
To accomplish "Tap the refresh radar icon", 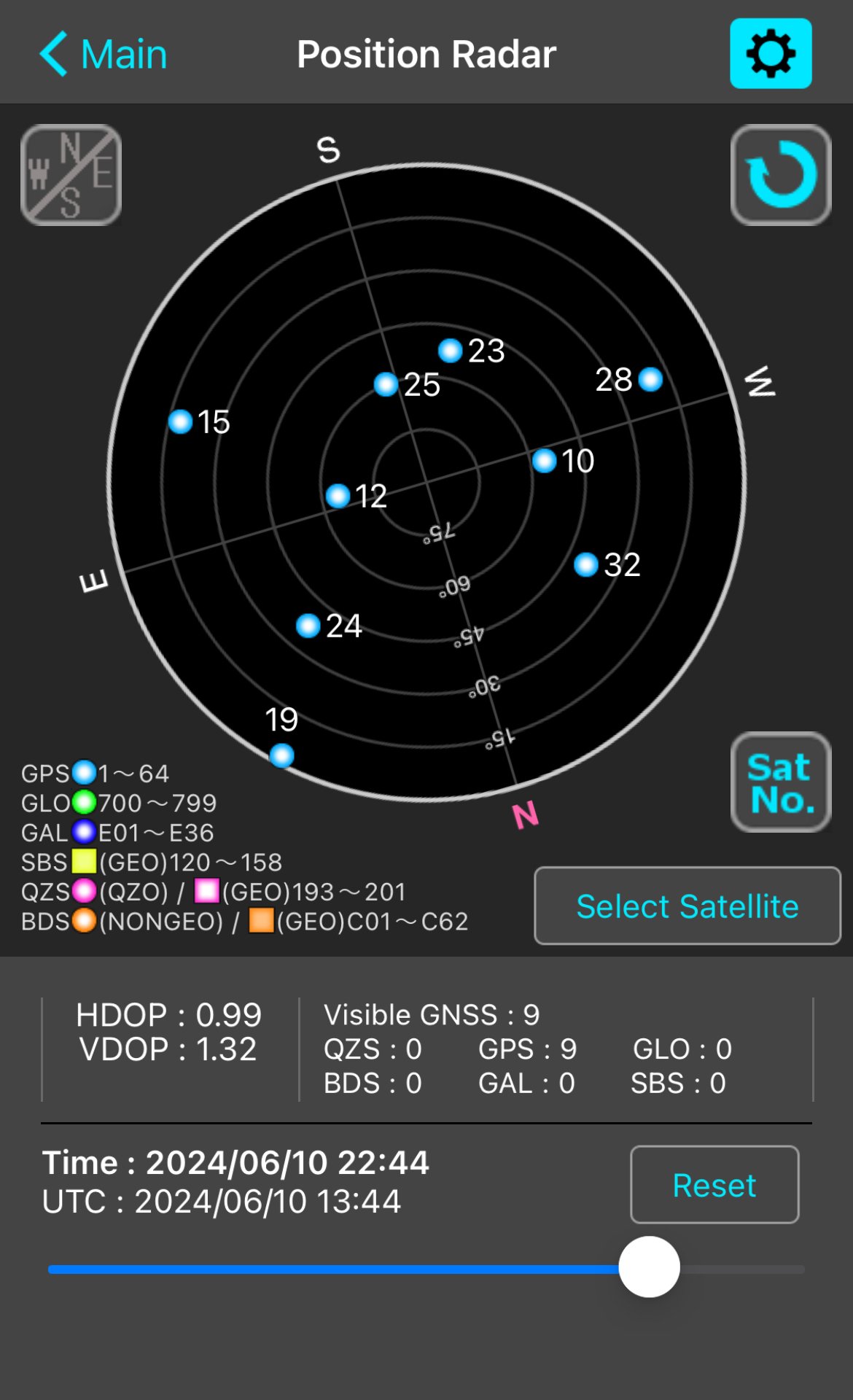I will click(781, 175).
